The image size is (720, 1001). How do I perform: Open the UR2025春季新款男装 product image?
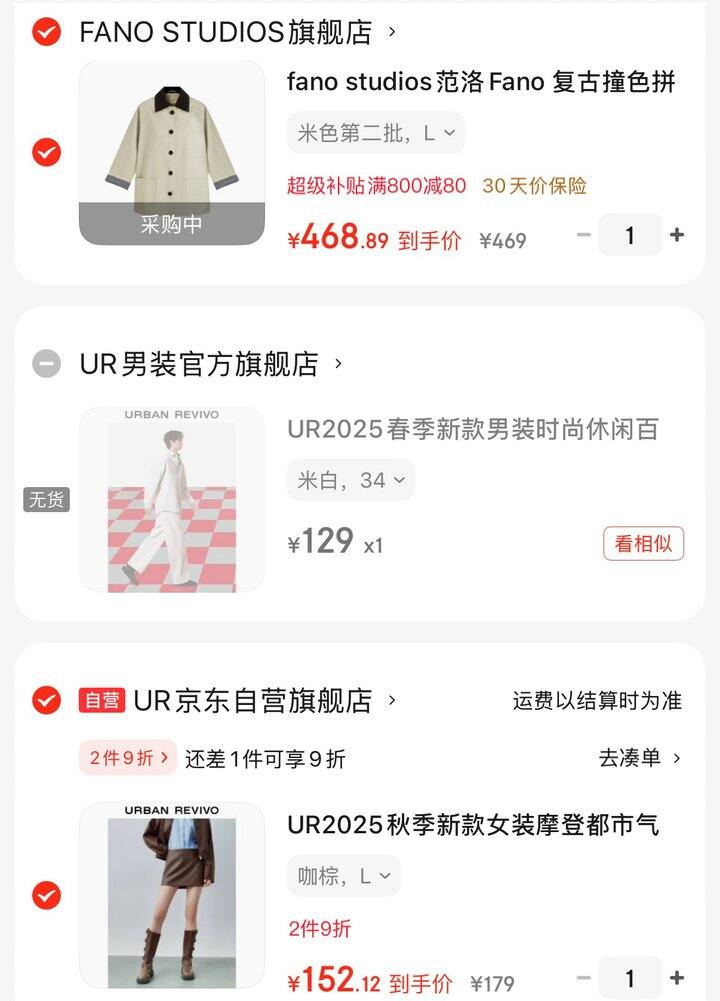[172, 499]
